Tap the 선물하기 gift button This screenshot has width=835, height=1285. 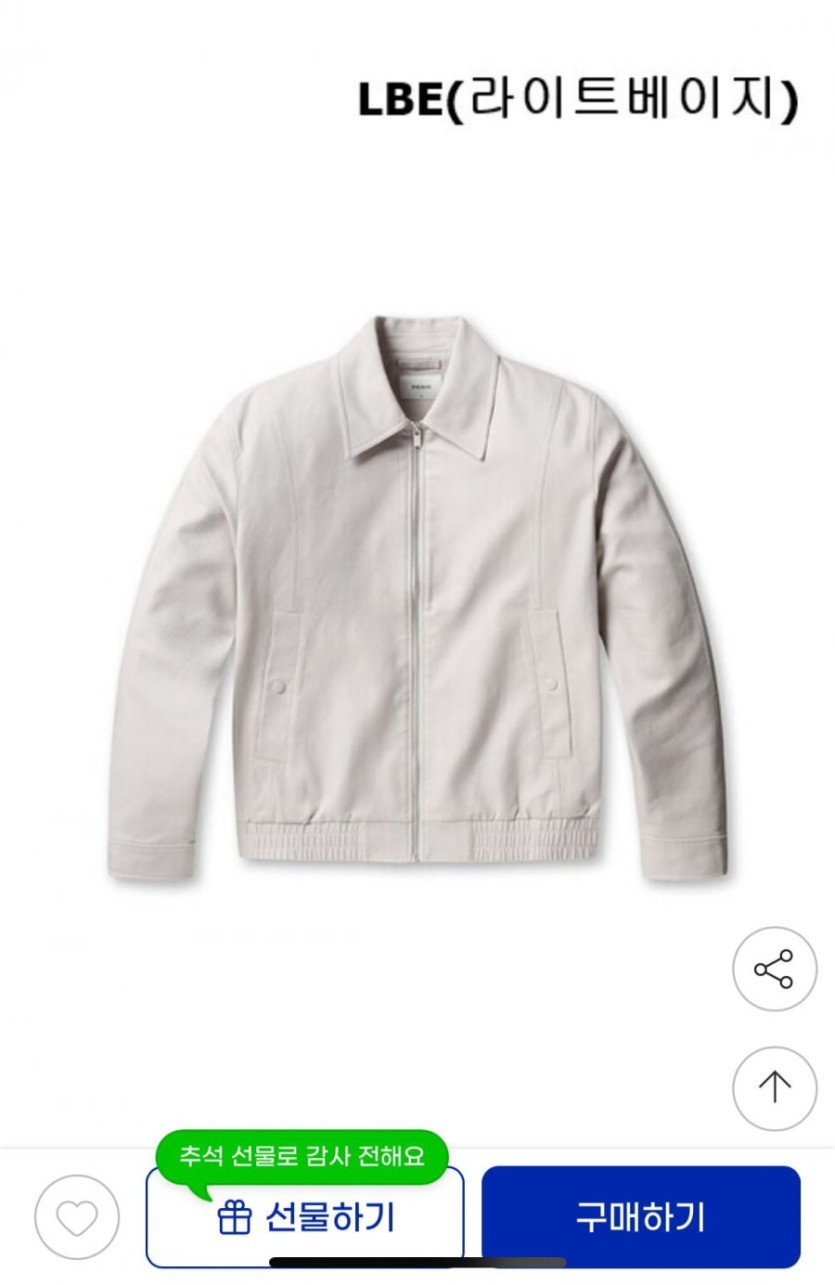[x=305, y=1219]
